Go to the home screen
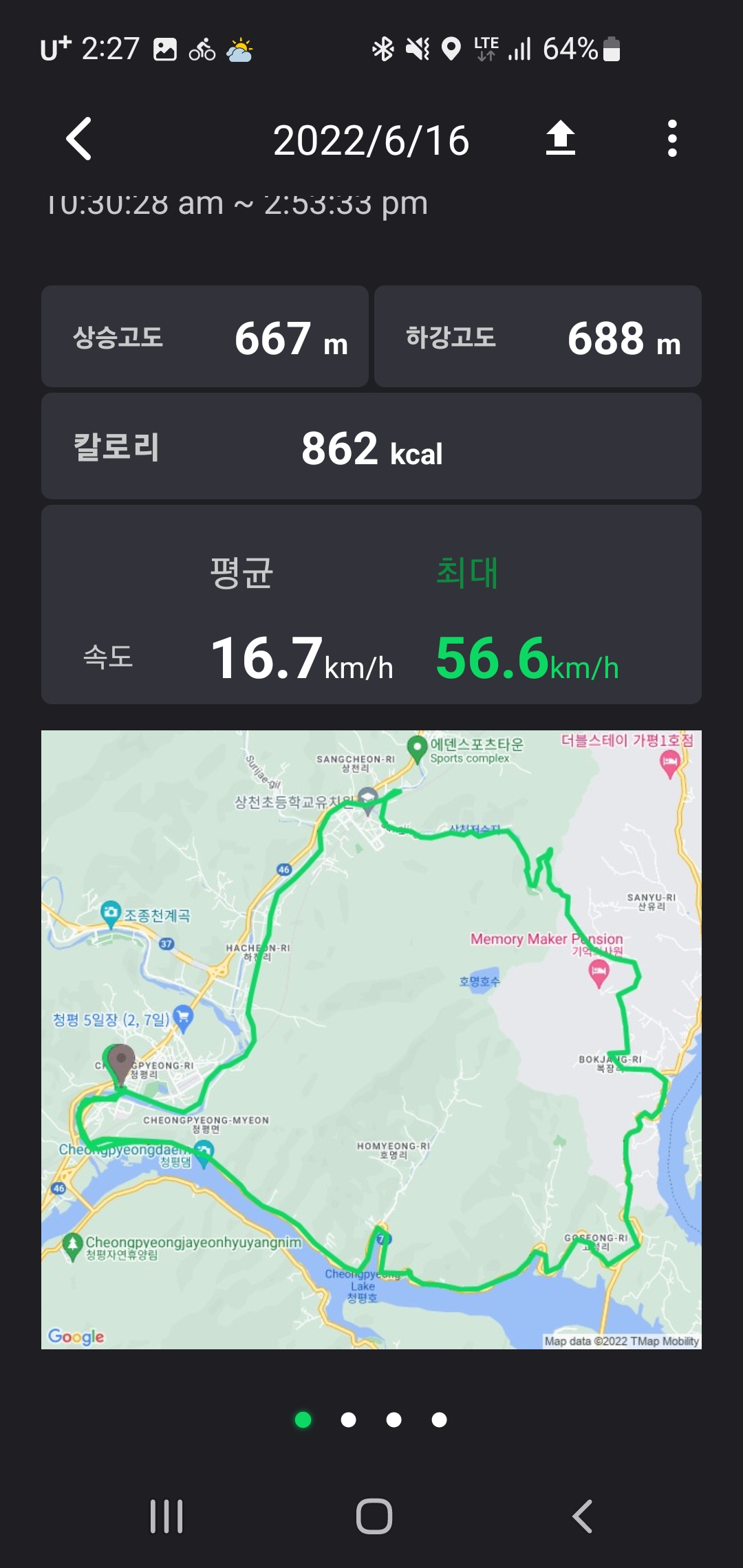This screenshot has width=743, height=1568. tap(374, 1516)
